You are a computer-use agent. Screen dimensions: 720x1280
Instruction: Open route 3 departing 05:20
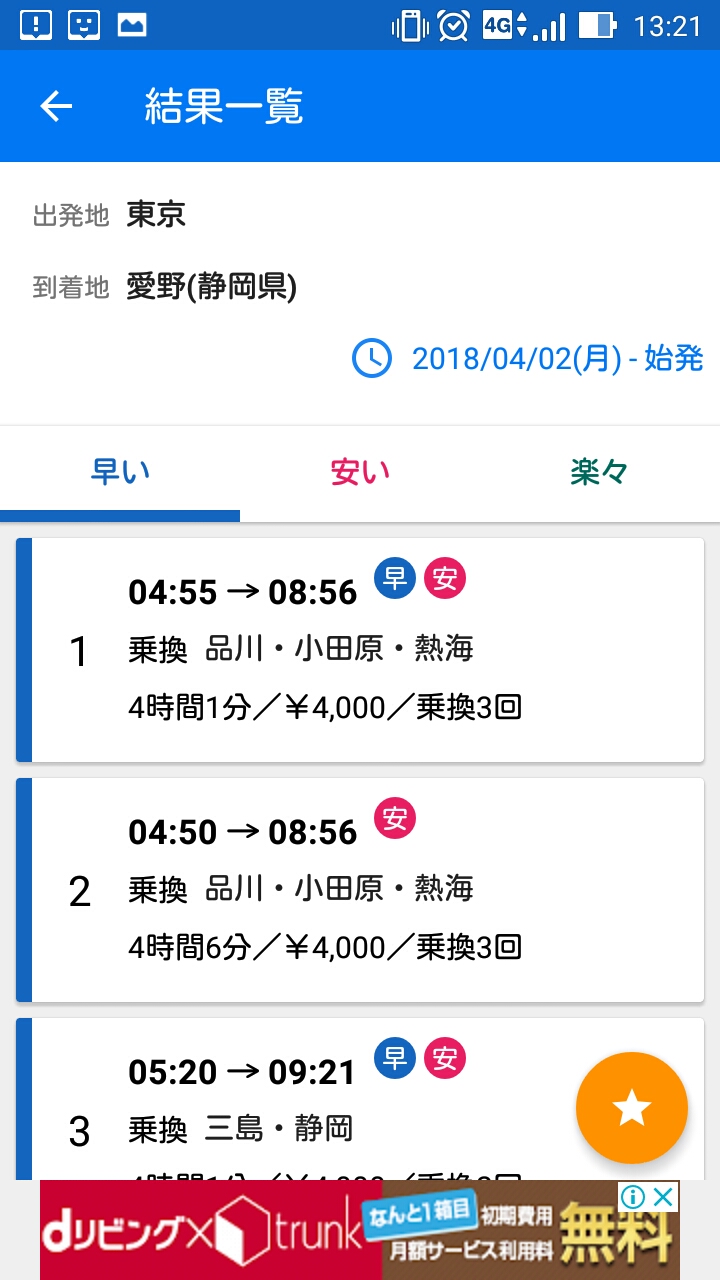[x=360, y=1099]
